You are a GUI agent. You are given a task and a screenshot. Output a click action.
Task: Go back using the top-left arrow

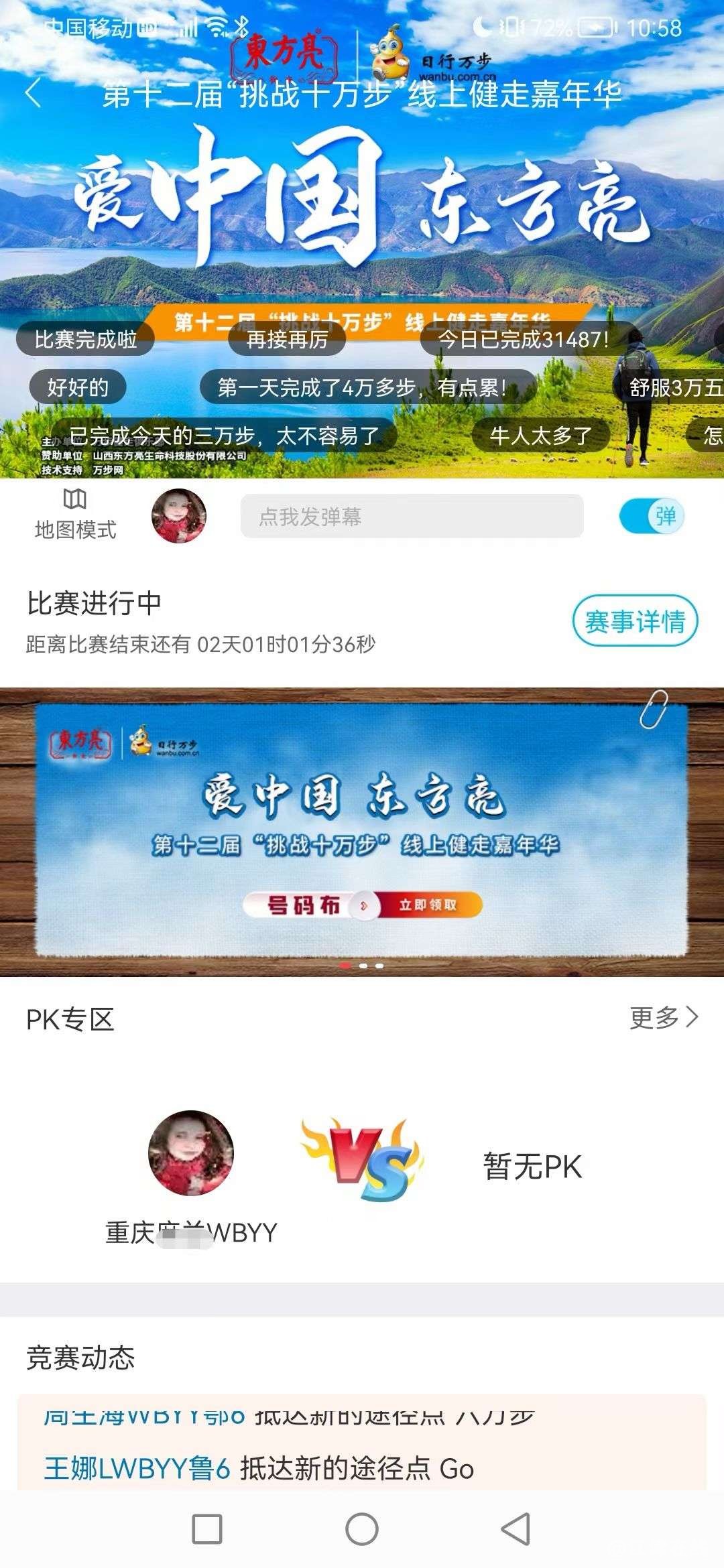(x=33, y=92)
